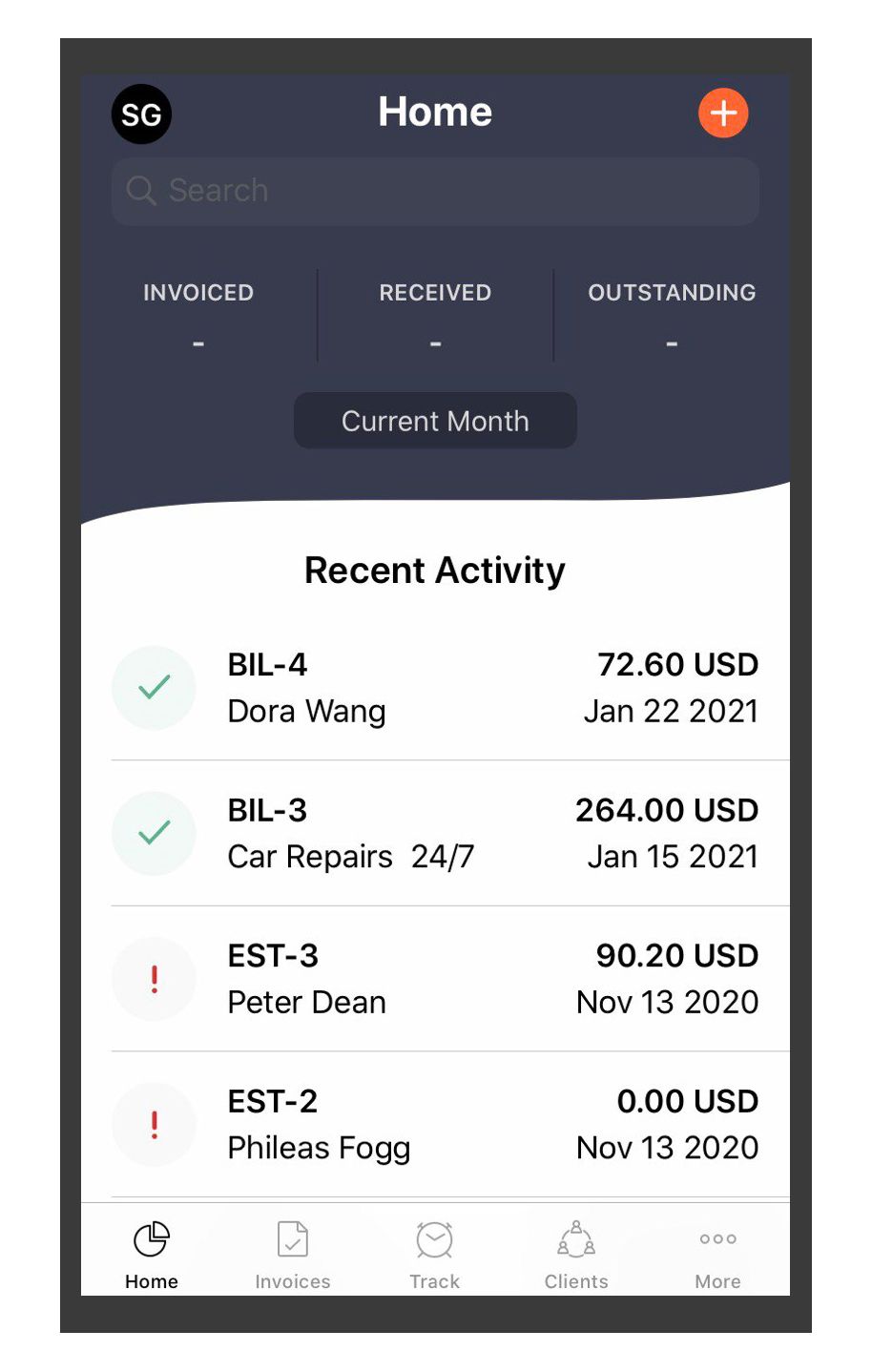Open invoice BIL-3 for Car Repairs 24/7
The width and height of the screenshot is (872, 1372).
(435, 833)
